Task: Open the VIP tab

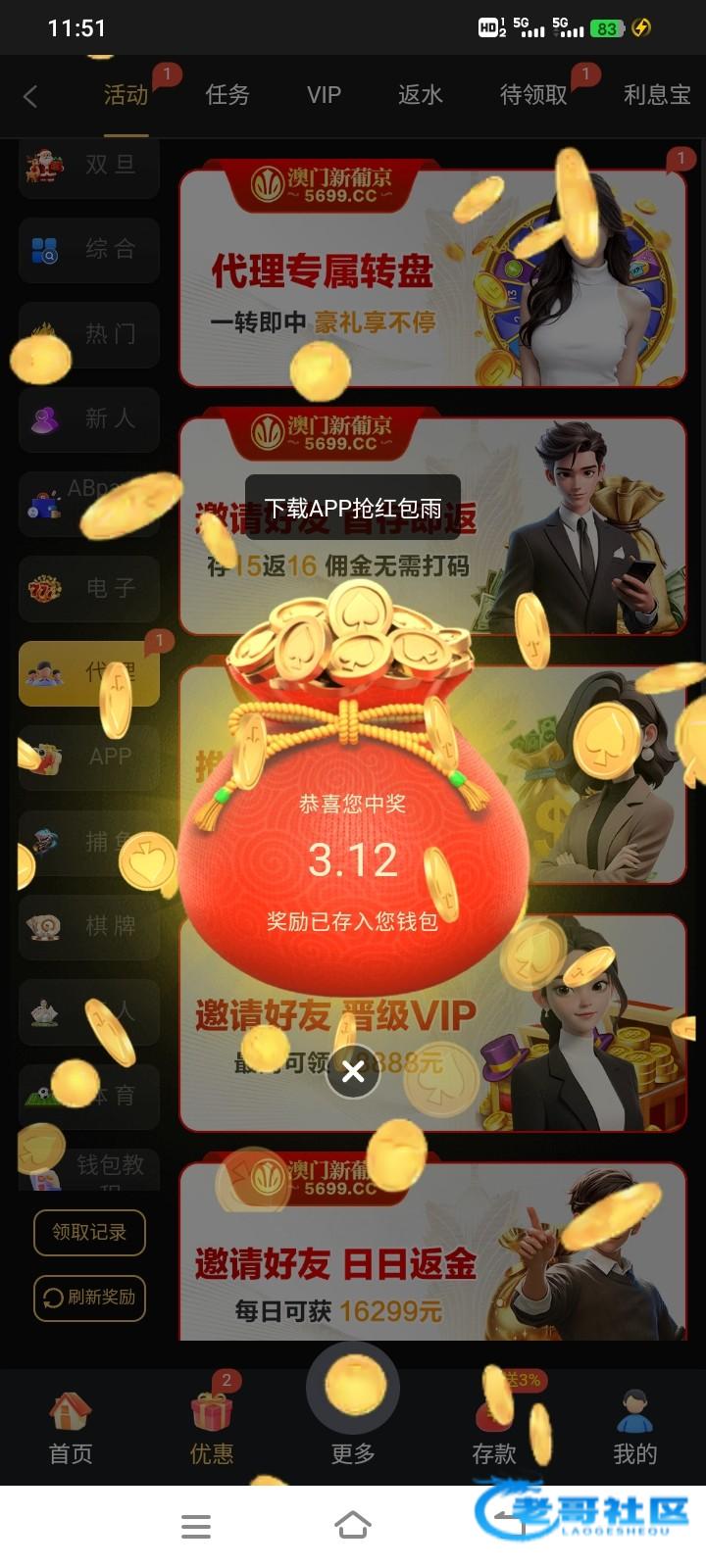Action: tap(324, 95)
